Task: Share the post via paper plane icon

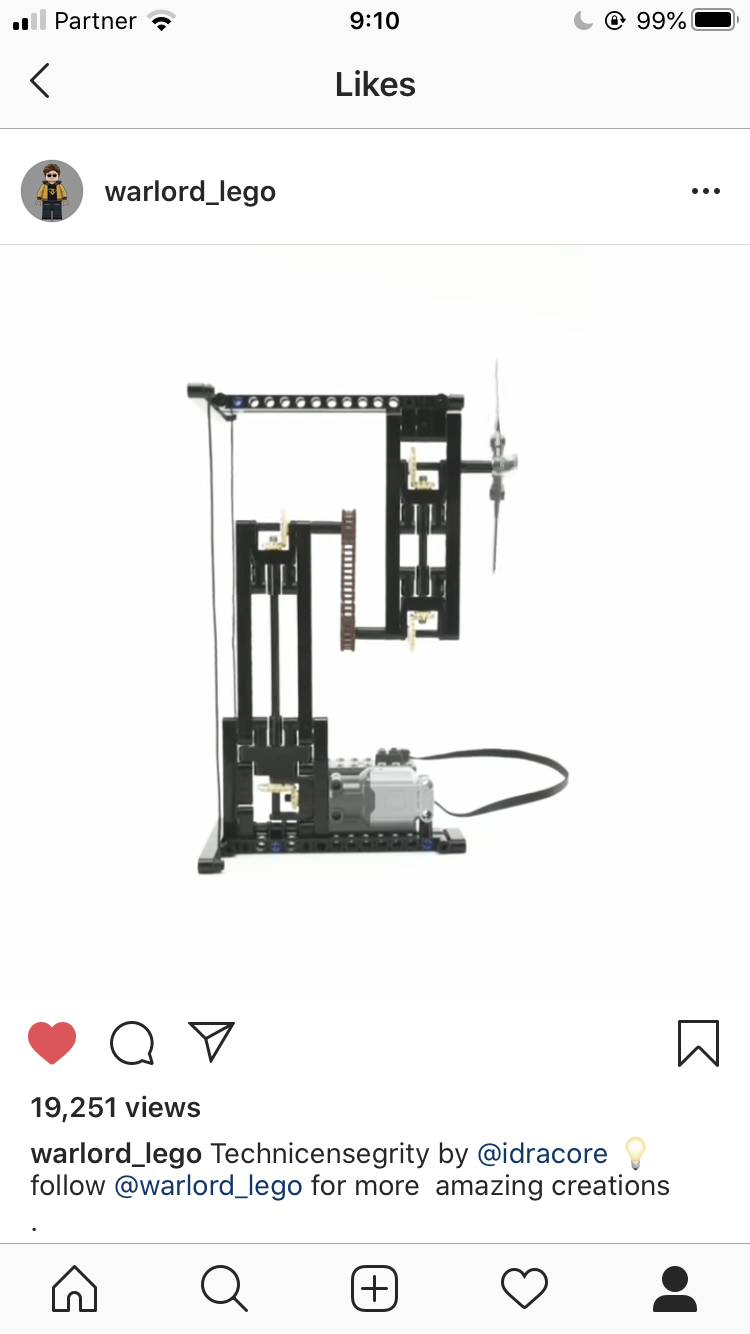Action: [x=211, y=1041]
